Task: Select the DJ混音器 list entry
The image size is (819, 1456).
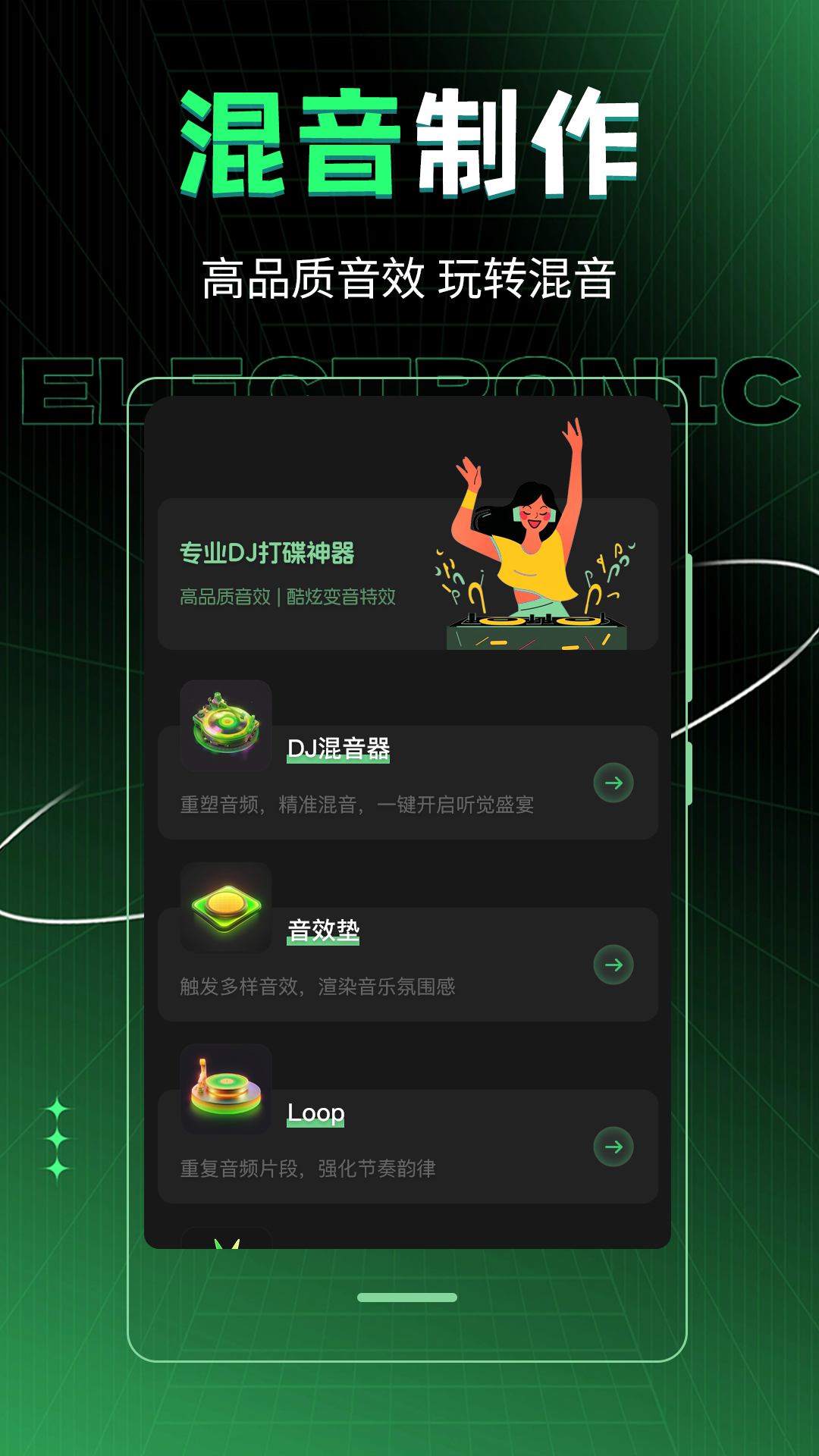Action: (409, 781)
